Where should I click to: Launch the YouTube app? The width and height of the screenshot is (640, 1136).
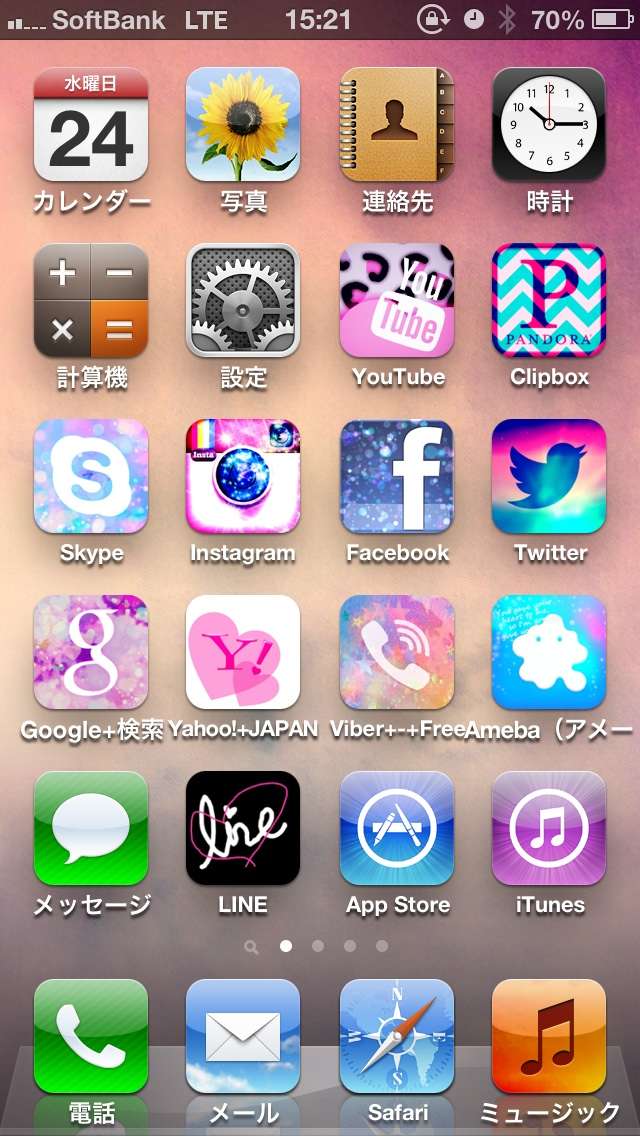397,301
